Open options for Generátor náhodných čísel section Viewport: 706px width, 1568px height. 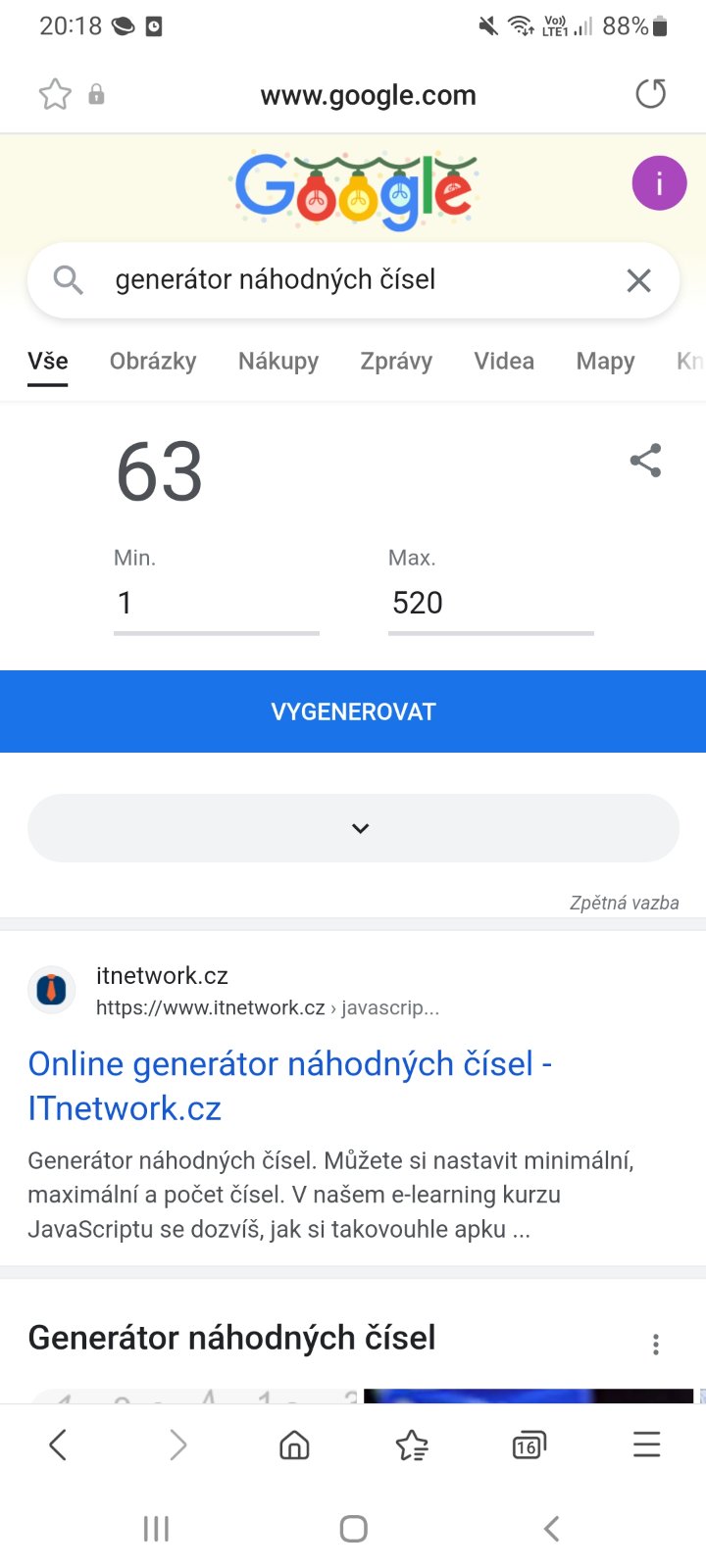tap(656, 1345)
